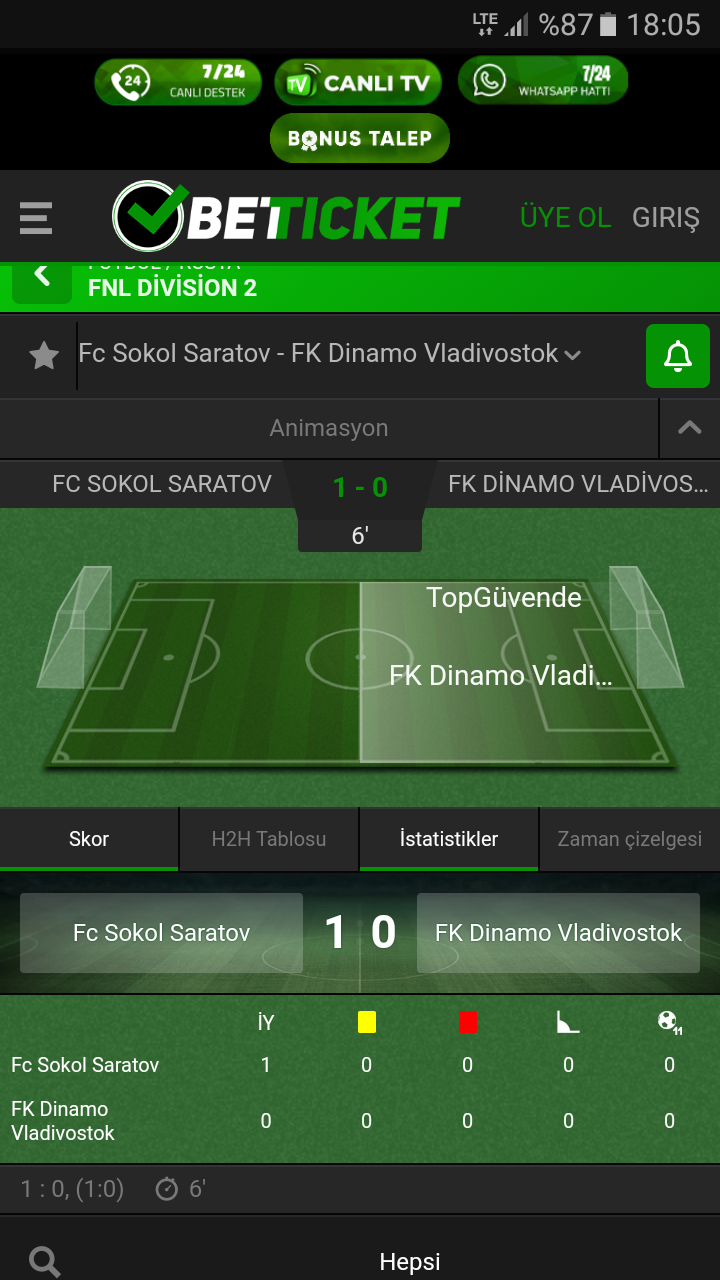Open the hamburger menu
720x1280 pixels.
click(35, 217)
